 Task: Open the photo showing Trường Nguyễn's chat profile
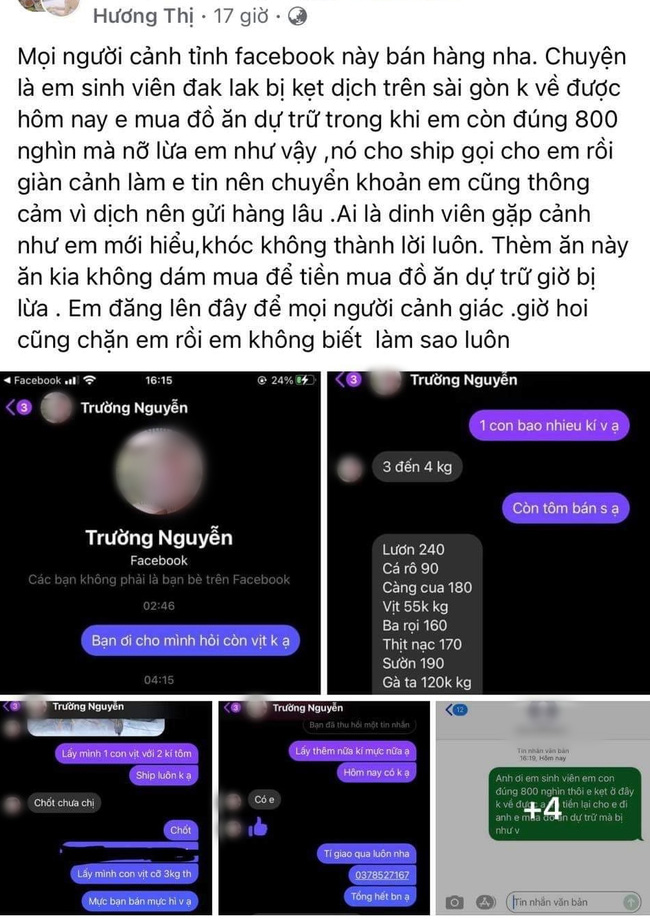160,530
